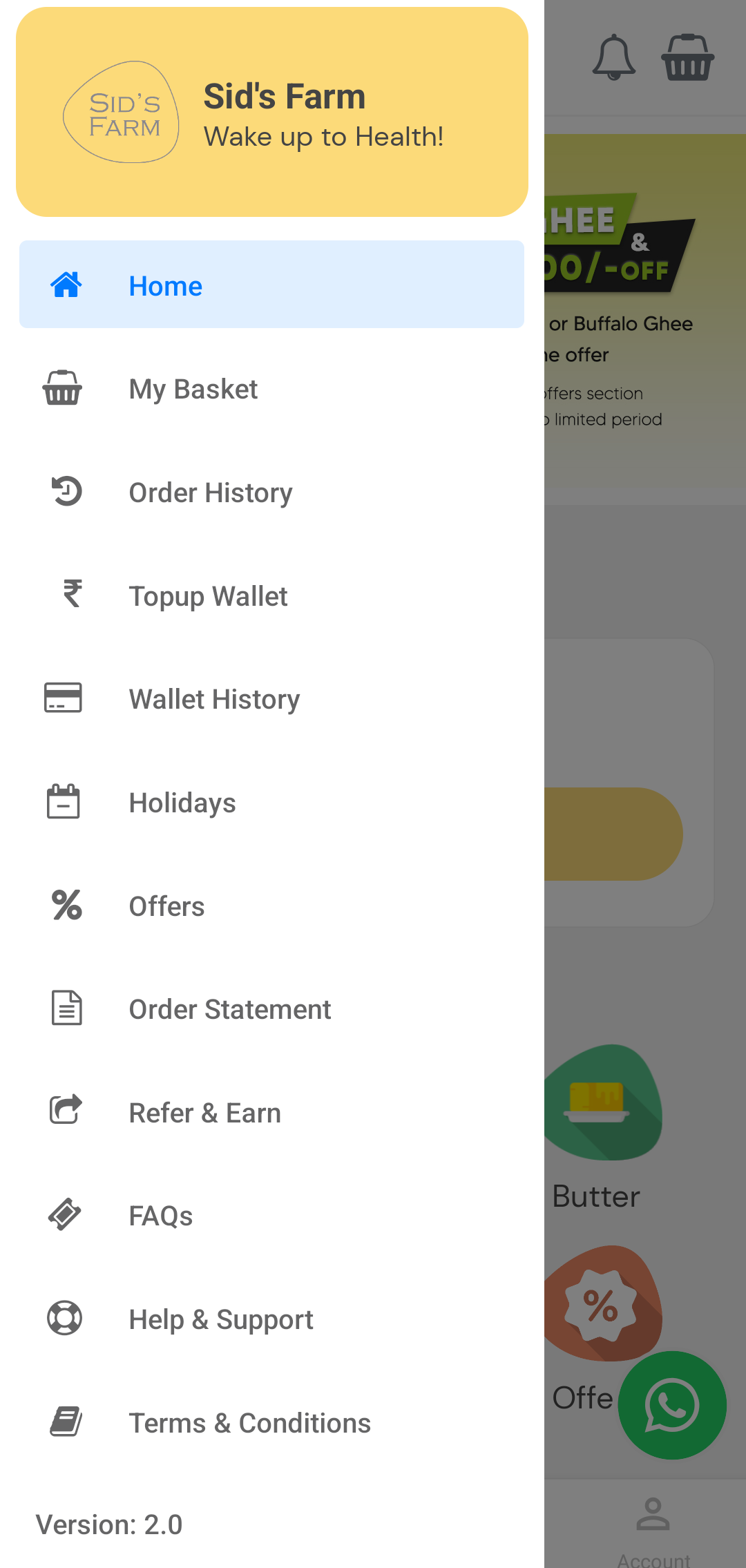Open Offers from the drawer menu
Viewport: 746px width, 1568px height.
pyautogui.click(x=166, y=906)
